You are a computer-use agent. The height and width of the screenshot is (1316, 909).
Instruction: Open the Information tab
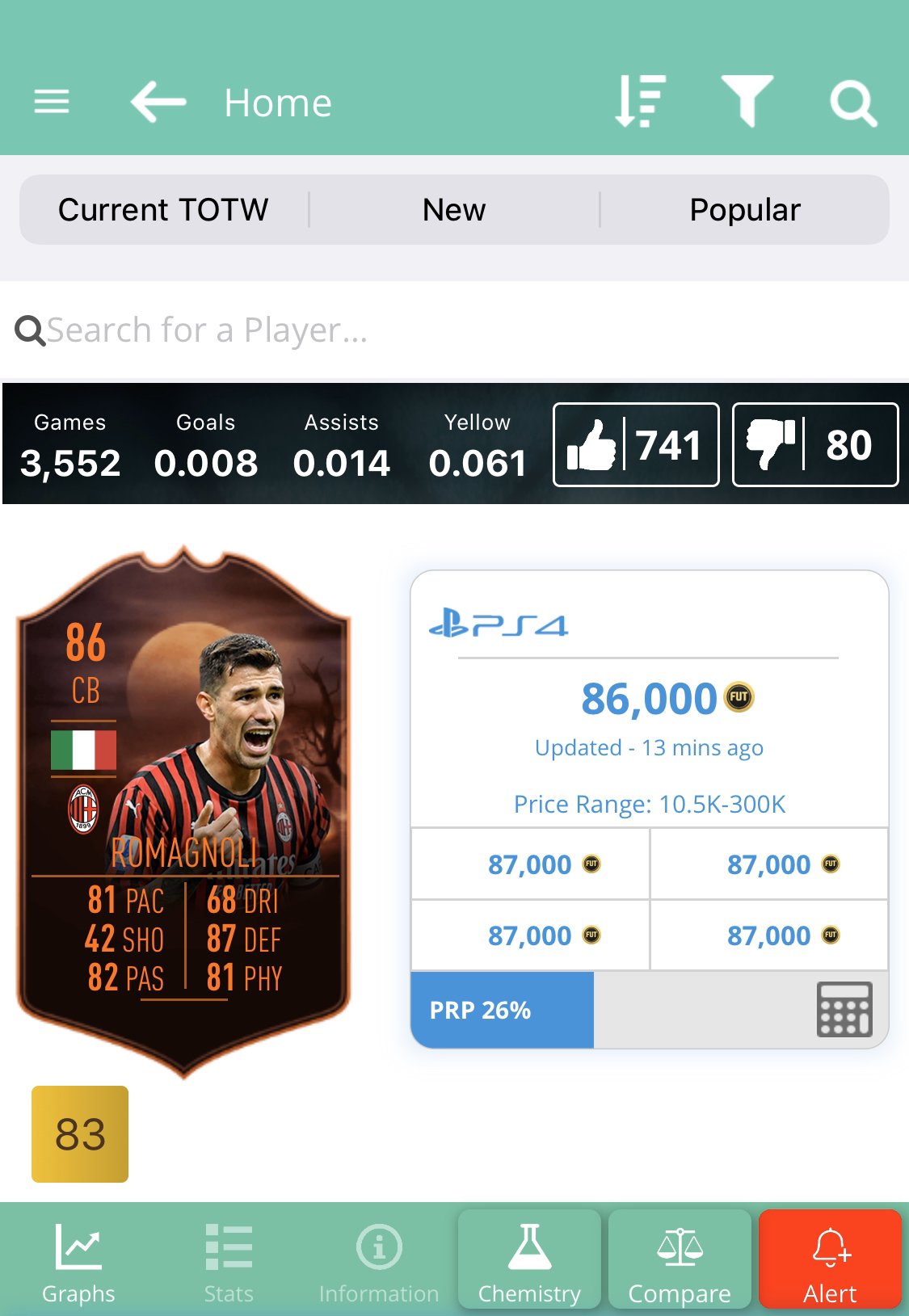pos(379,1262)
